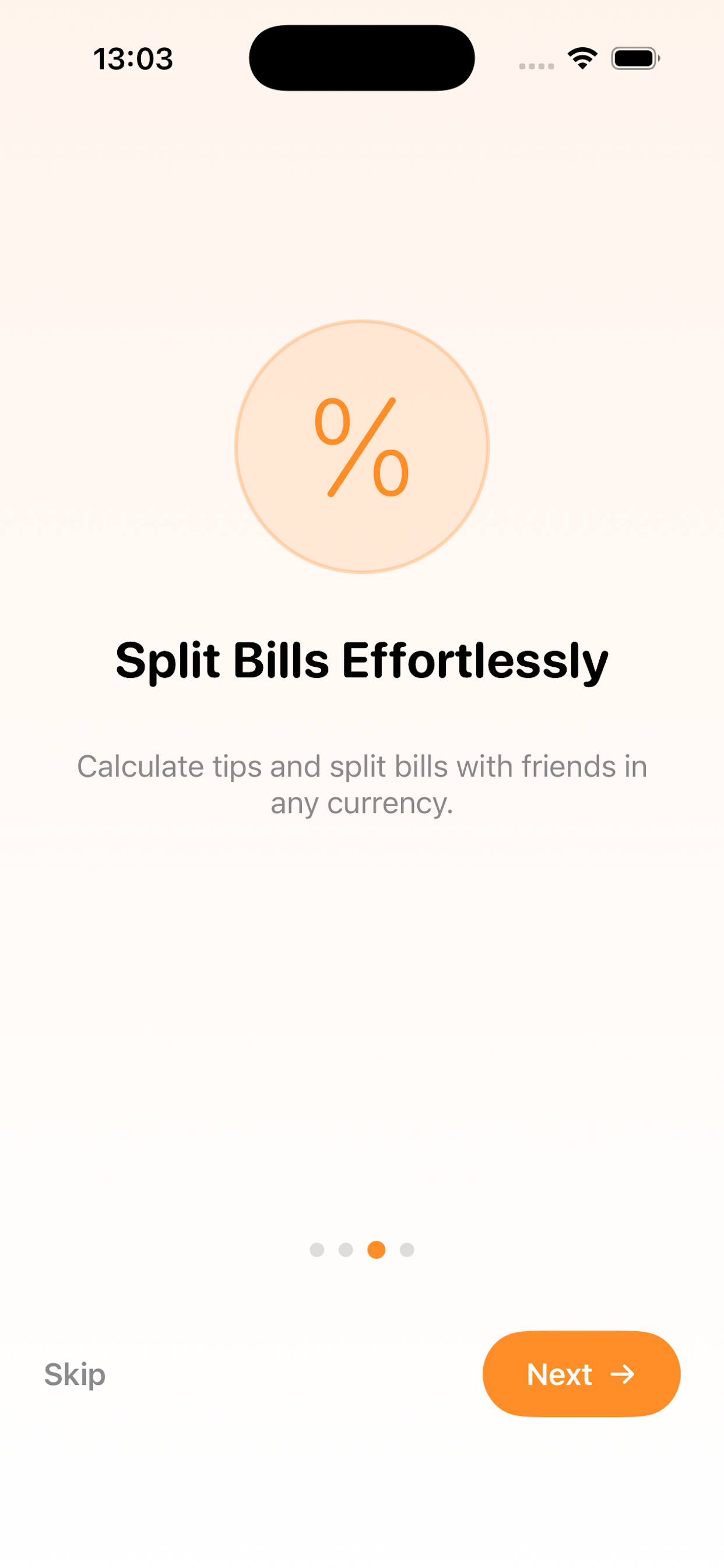Jump to the first onboarding page dot
Viewport: 724px width, 1568px height.
click(317, 1249)
